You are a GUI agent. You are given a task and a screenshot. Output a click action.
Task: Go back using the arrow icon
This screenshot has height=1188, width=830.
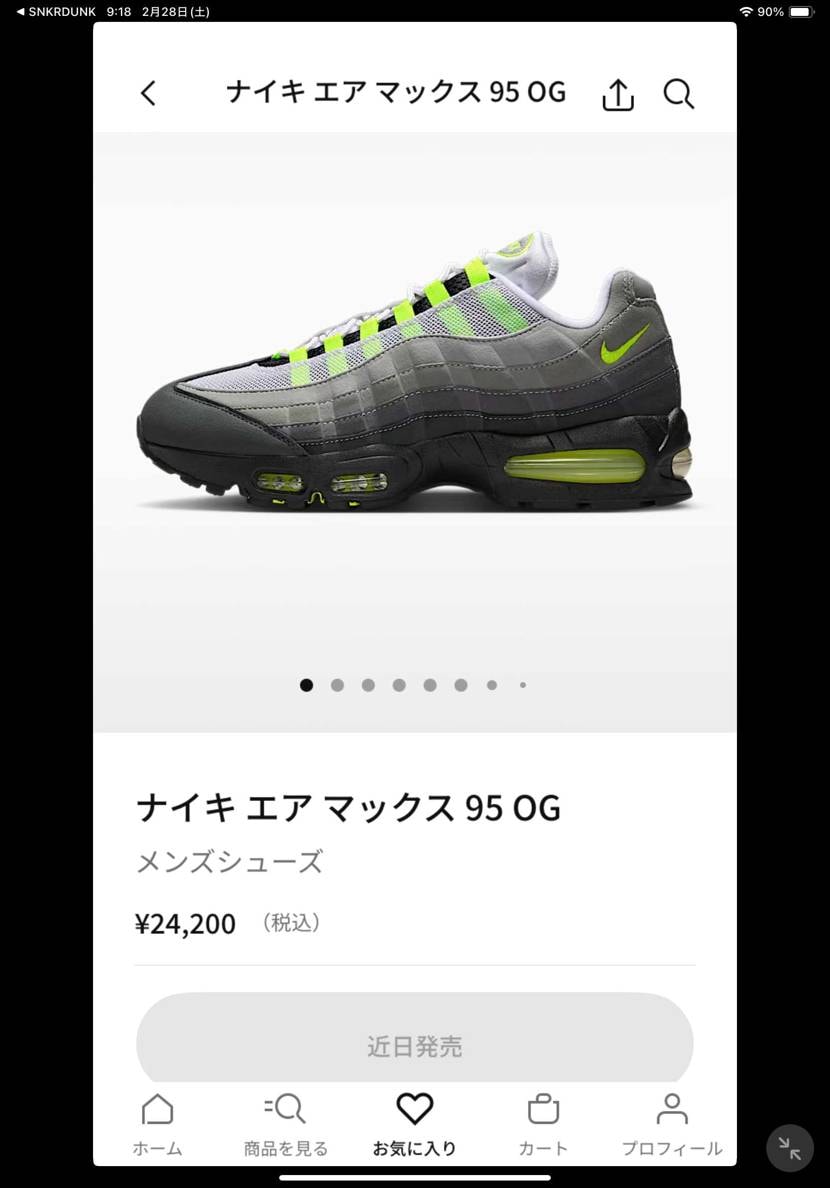[x=149, y=93]
